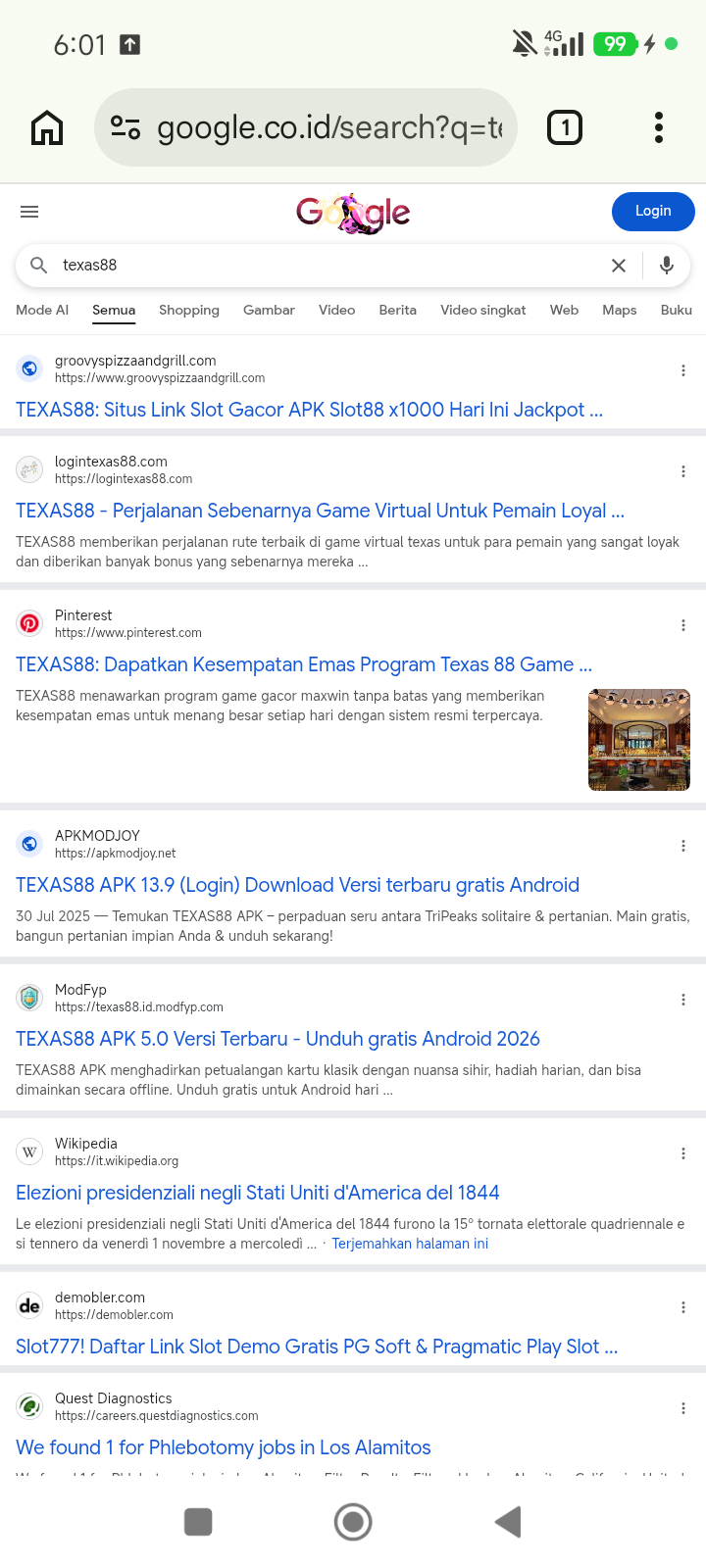The width and height of the screenshot is (706, 1568).
Task: Open the Google hamburger menu
Action: 29,212
